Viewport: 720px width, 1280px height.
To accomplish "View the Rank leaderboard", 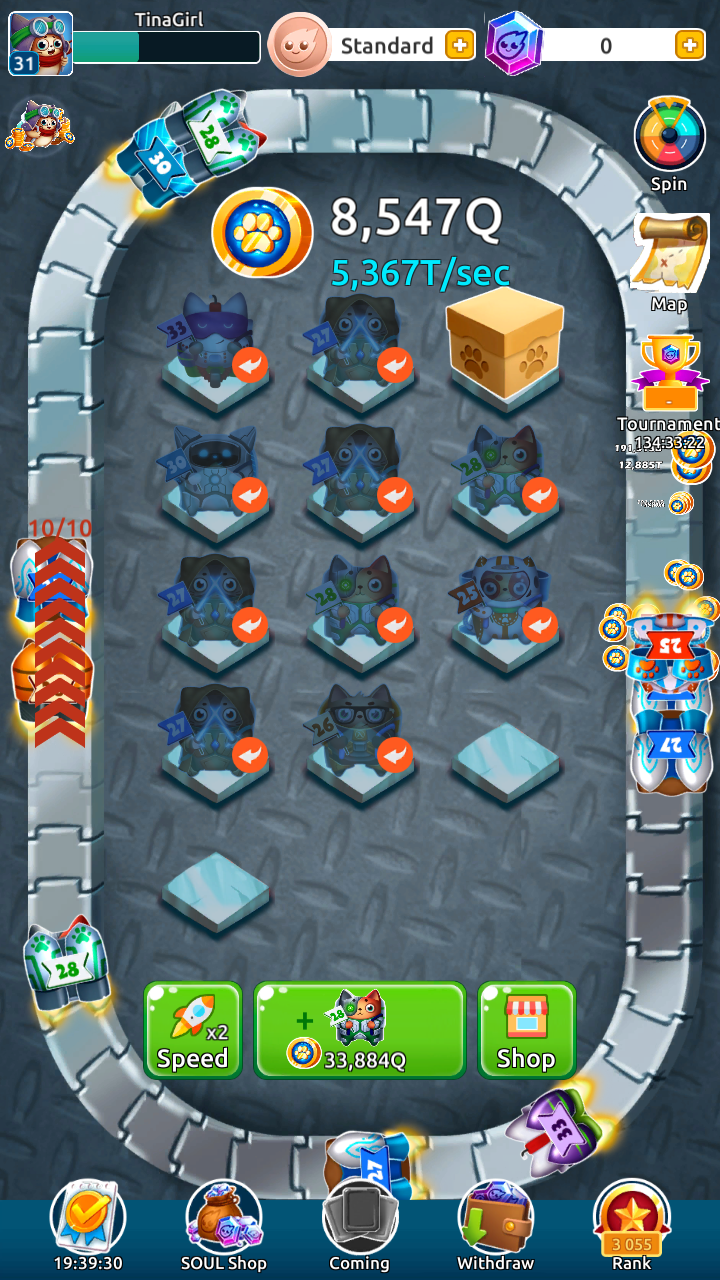I will (631, 1218).
